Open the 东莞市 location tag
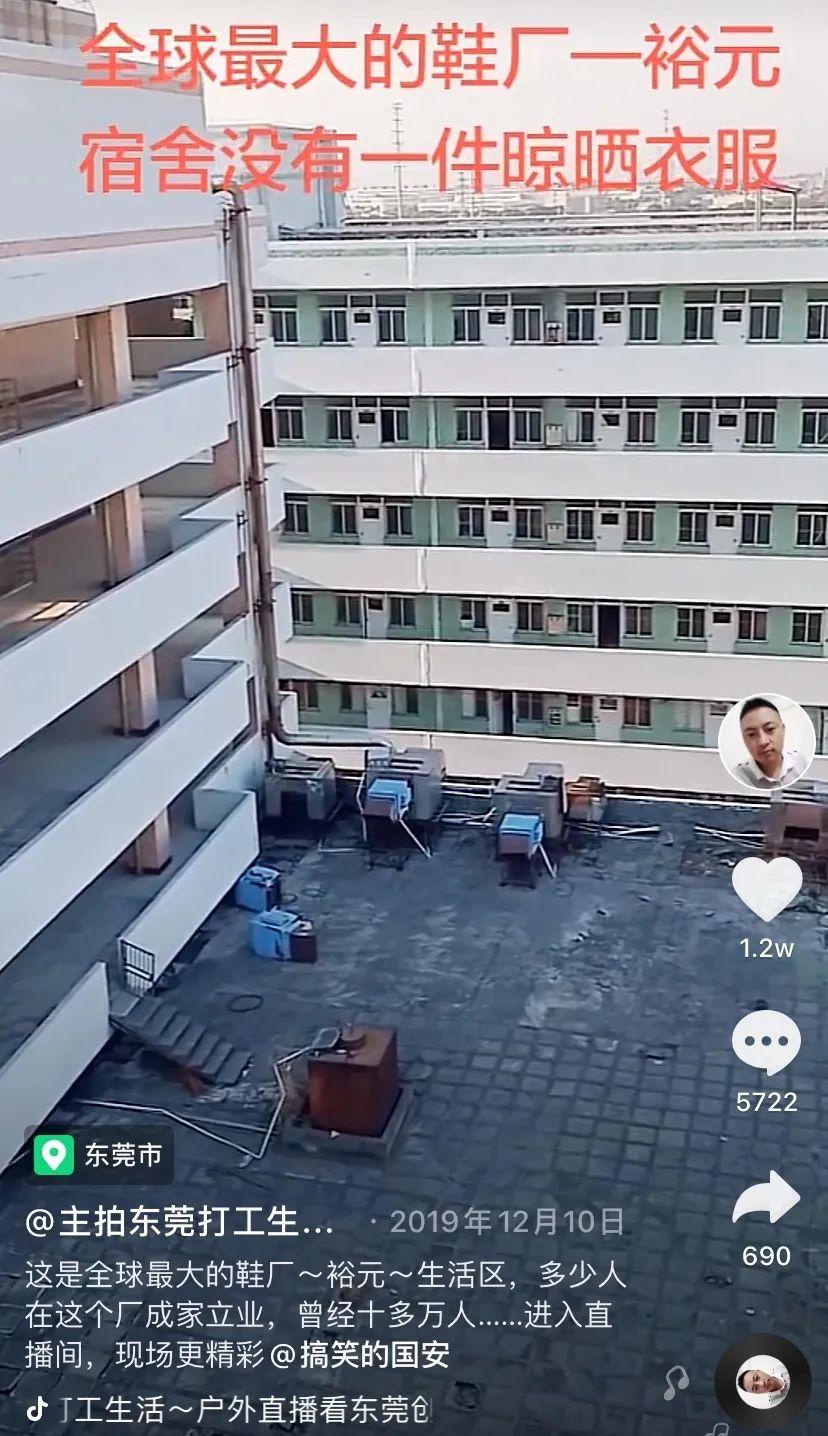Viewport: 828px width, 1436px height. point(98,1156)
